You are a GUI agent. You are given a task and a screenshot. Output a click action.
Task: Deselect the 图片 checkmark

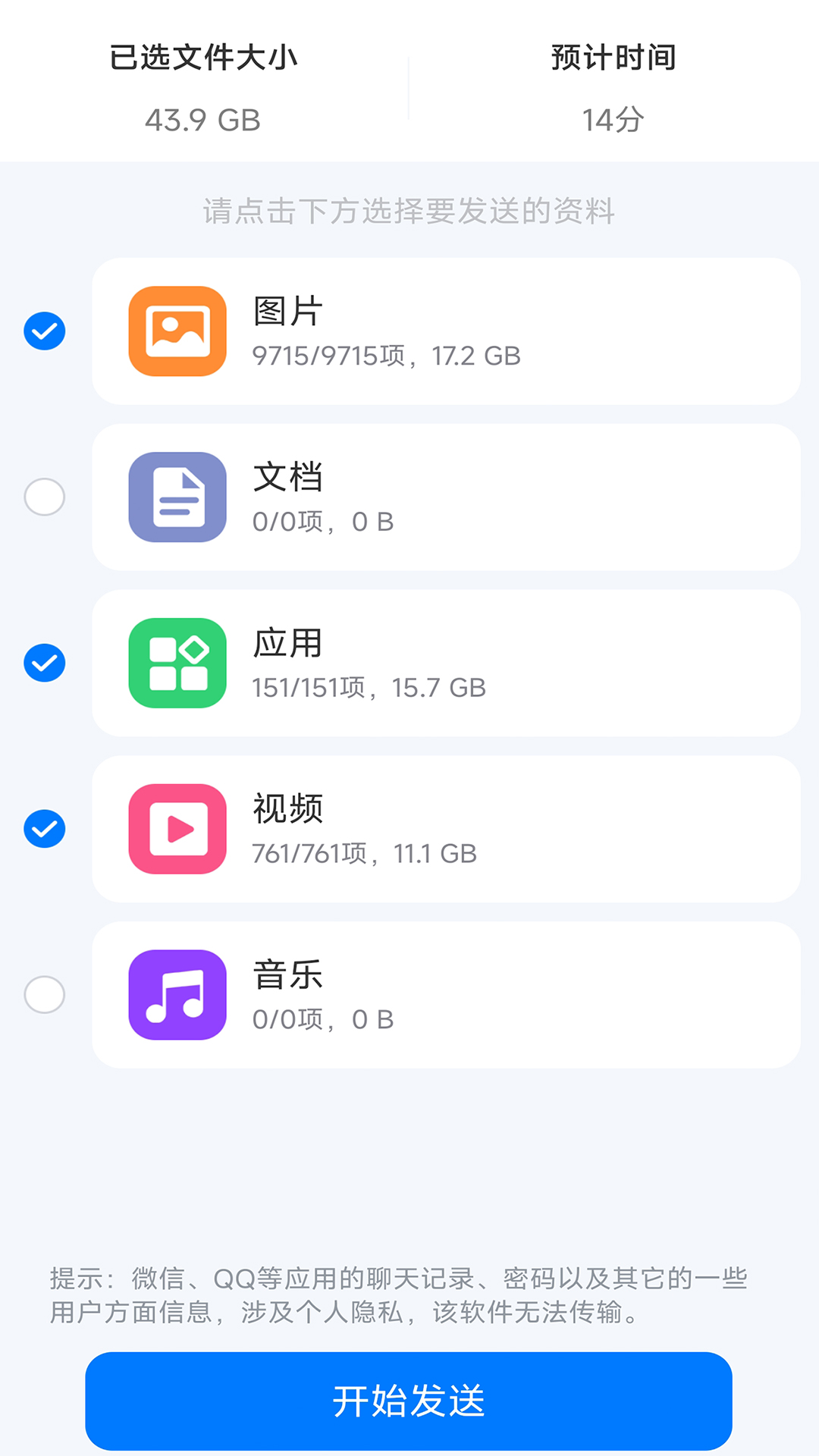[44, 330]
